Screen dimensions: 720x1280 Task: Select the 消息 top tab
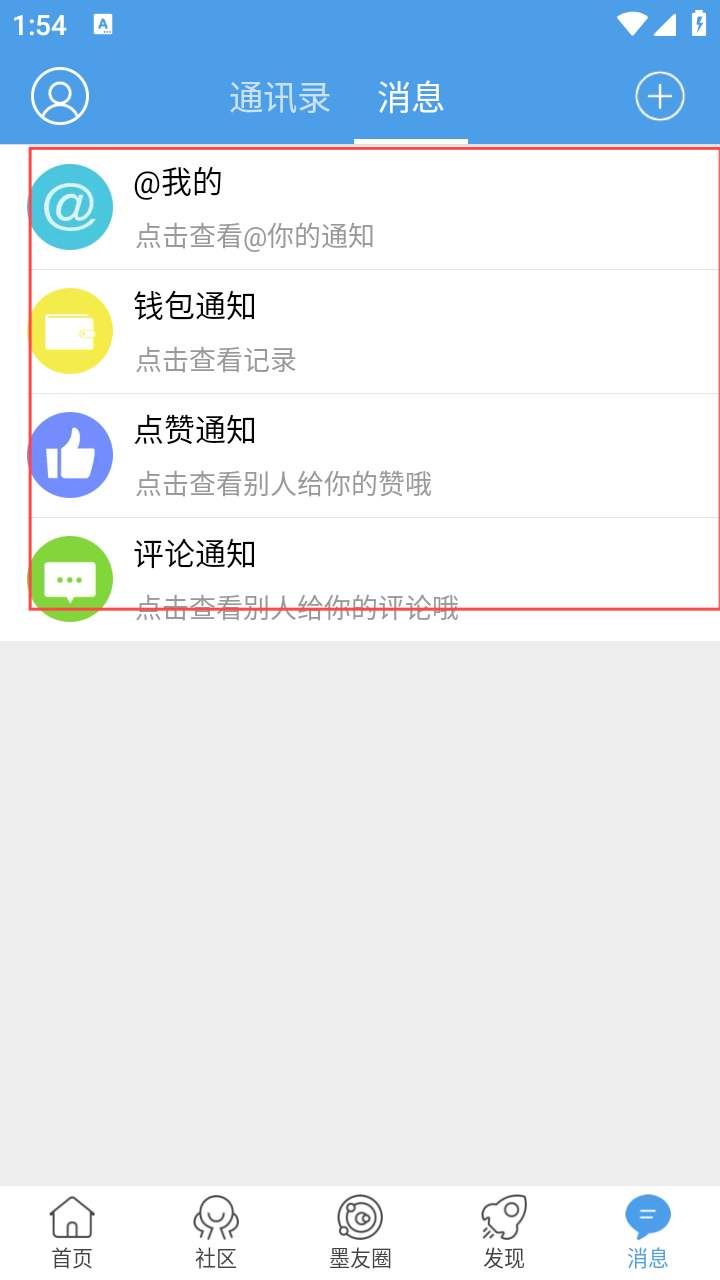(x=411, y=98)
